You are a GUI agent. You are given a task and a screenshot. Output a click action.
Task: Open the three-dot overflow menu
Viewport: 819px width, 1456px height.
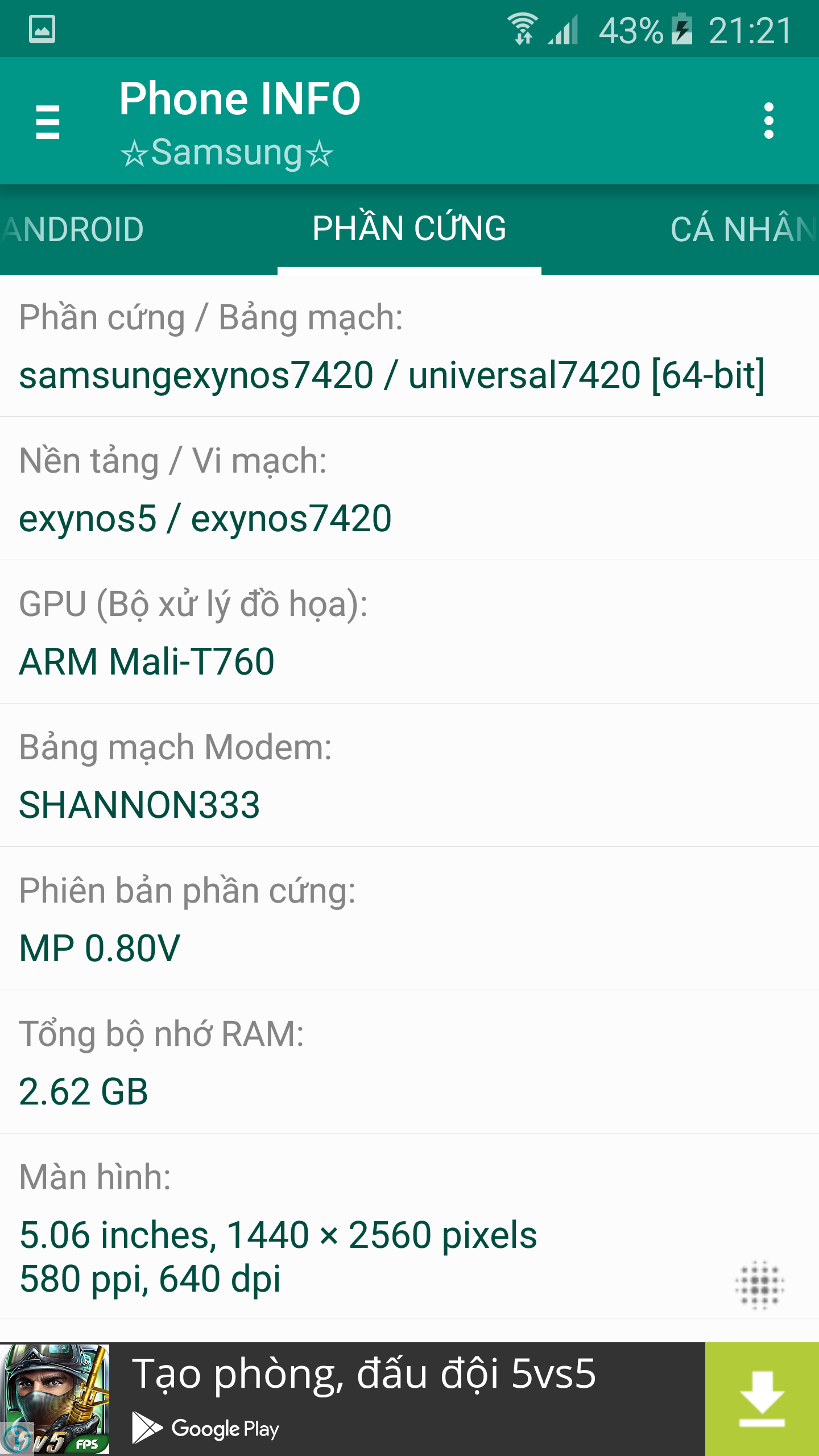pos(768,121)
